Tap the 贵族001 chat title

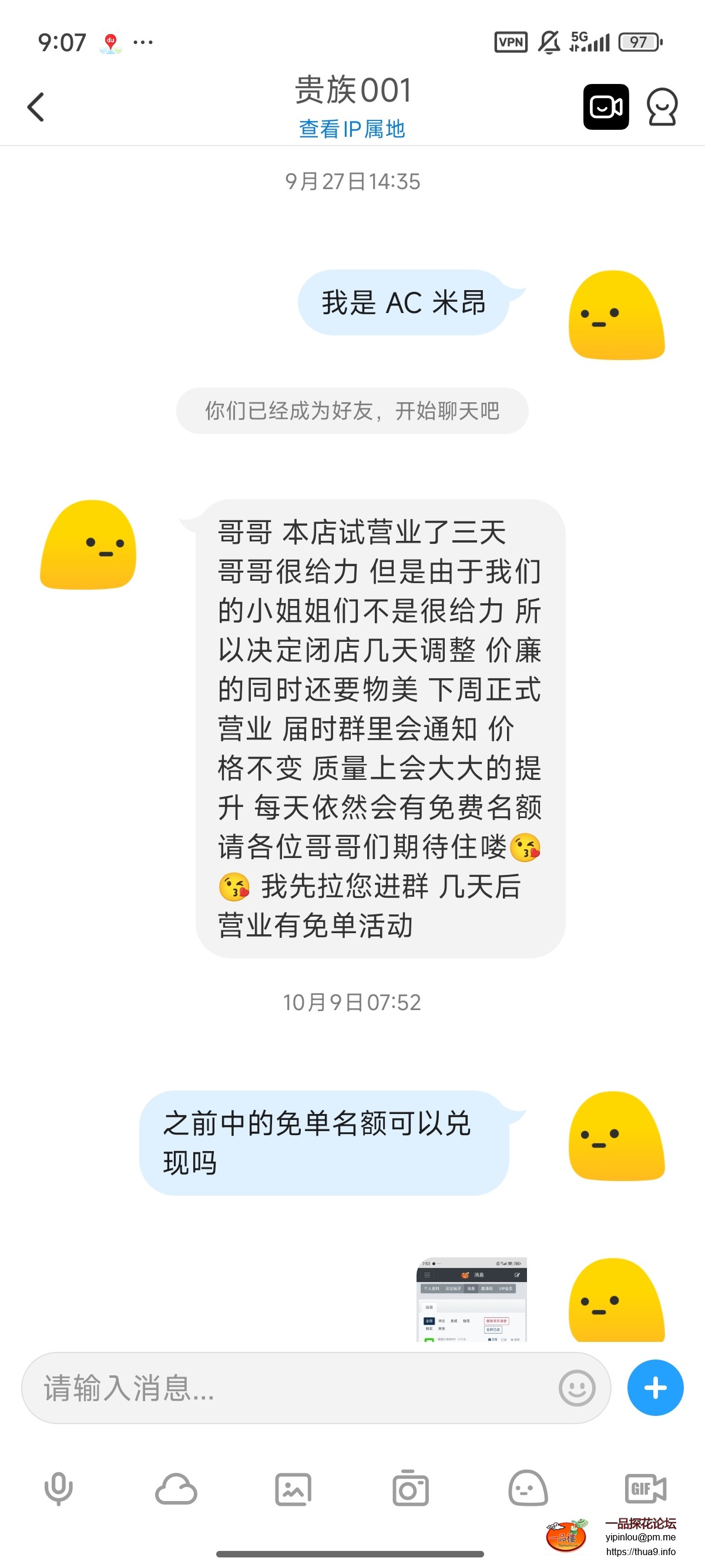[x=352, y=90]
